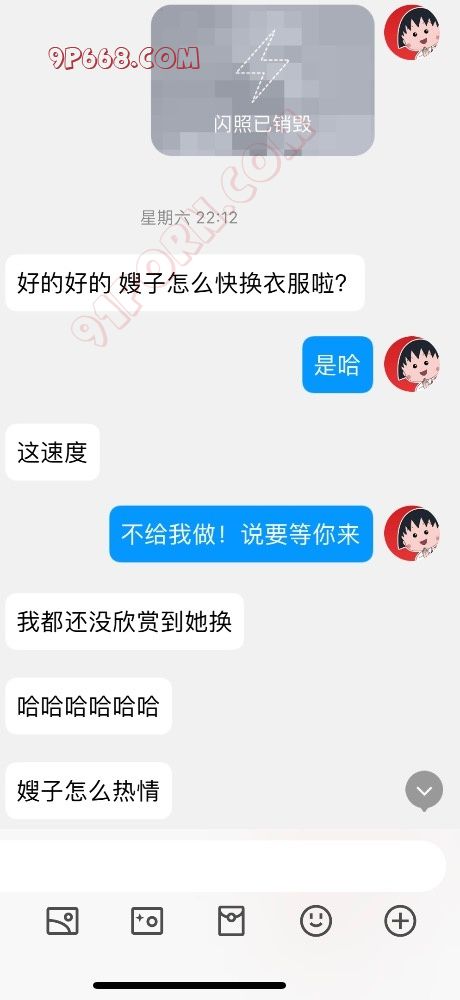Screen dimensions: 460x1000
Task: Open the destroyed flash photo message
Action: (x=262, y=80)
